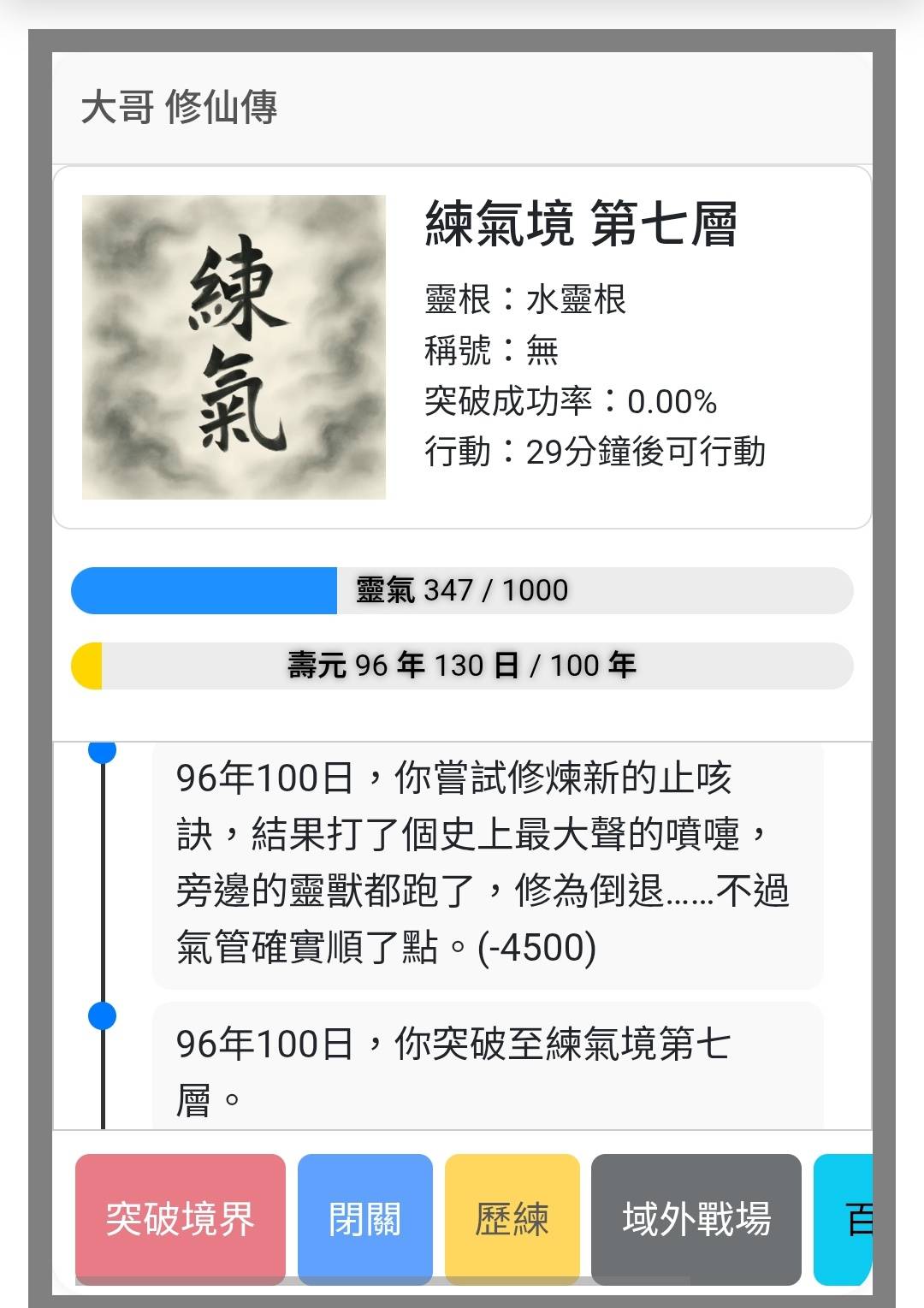Tap the 突破境界 button

coord(180,1218)
